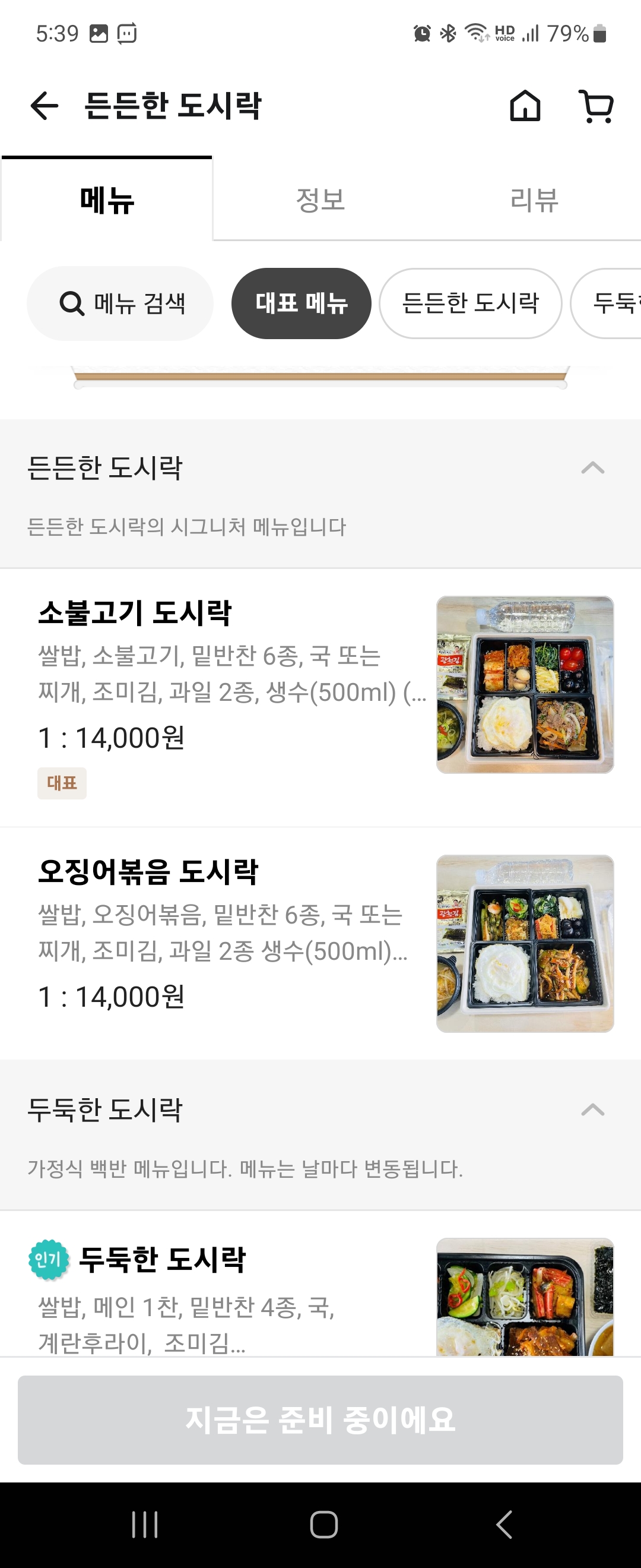
Task: View the 소불고기 도시락 photo
Action: point(525,685)
